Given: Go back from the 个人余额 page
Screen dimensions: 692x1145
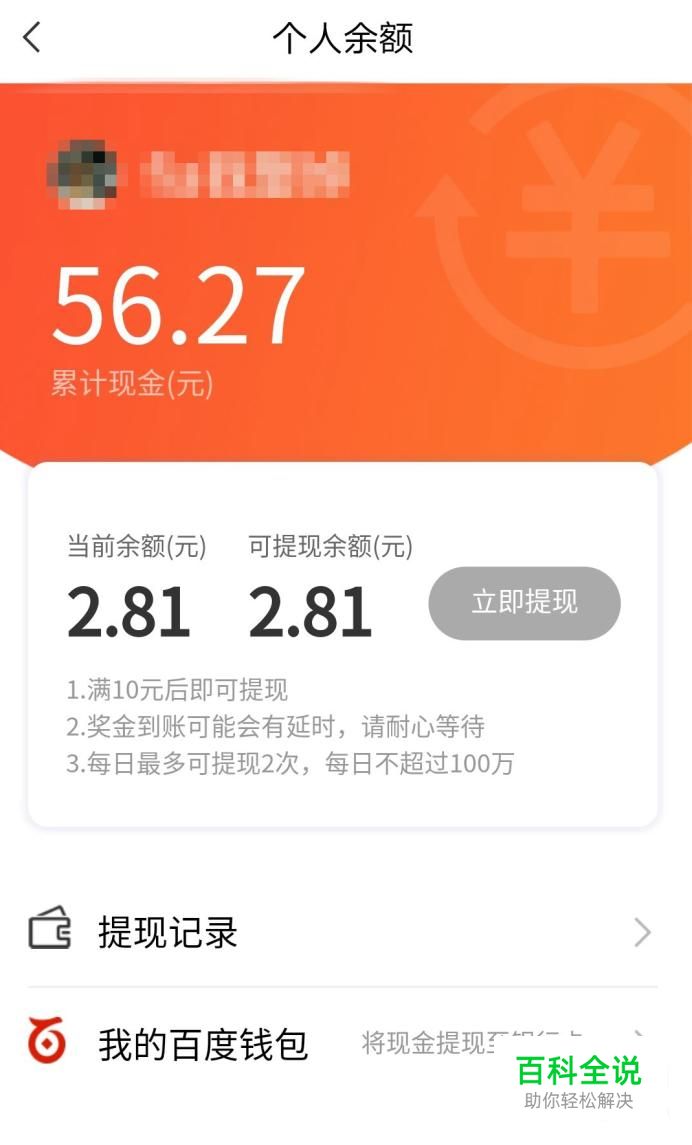Looking at the screenshot, I should pyautogui.click(x=32, y=37).
